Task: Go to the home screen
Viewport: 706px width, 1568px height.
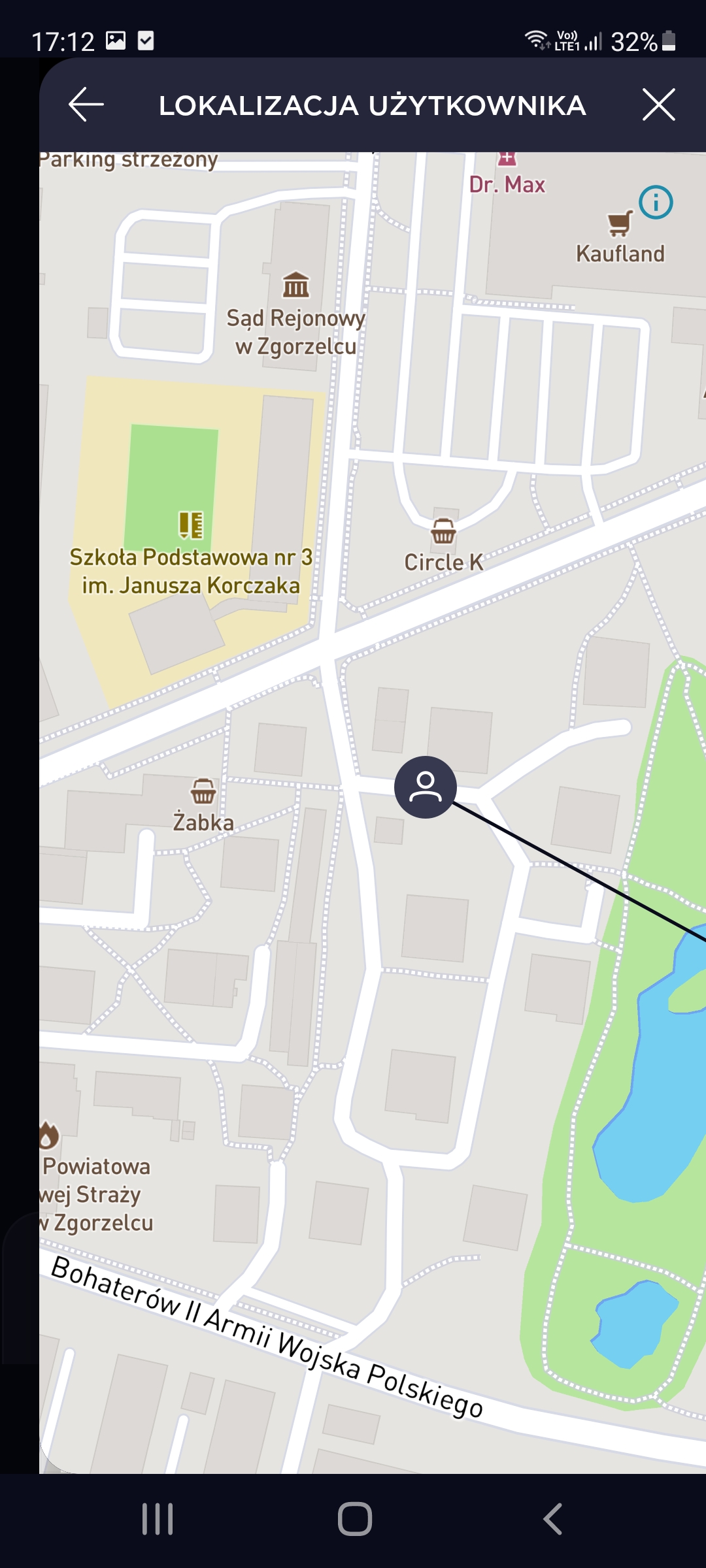Action: click(x=354, y=1518)
